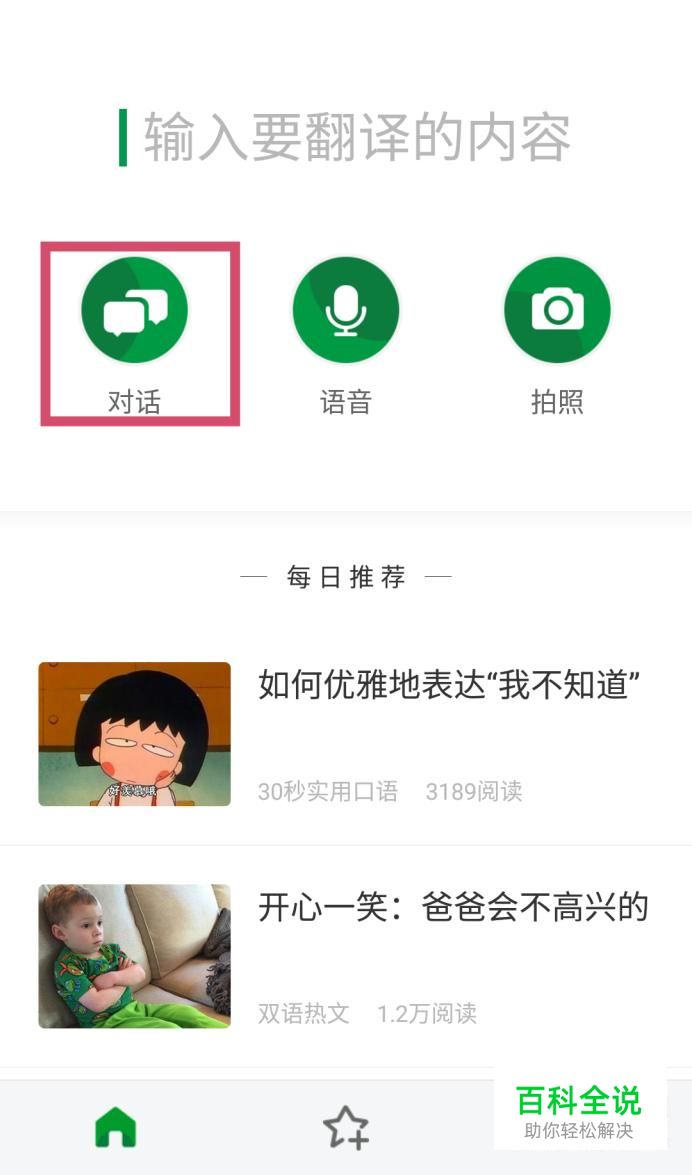Open article 开心一笑：爸爸会不高兴的
Viewport: 692px width, 1175px height.
[452, 908]
